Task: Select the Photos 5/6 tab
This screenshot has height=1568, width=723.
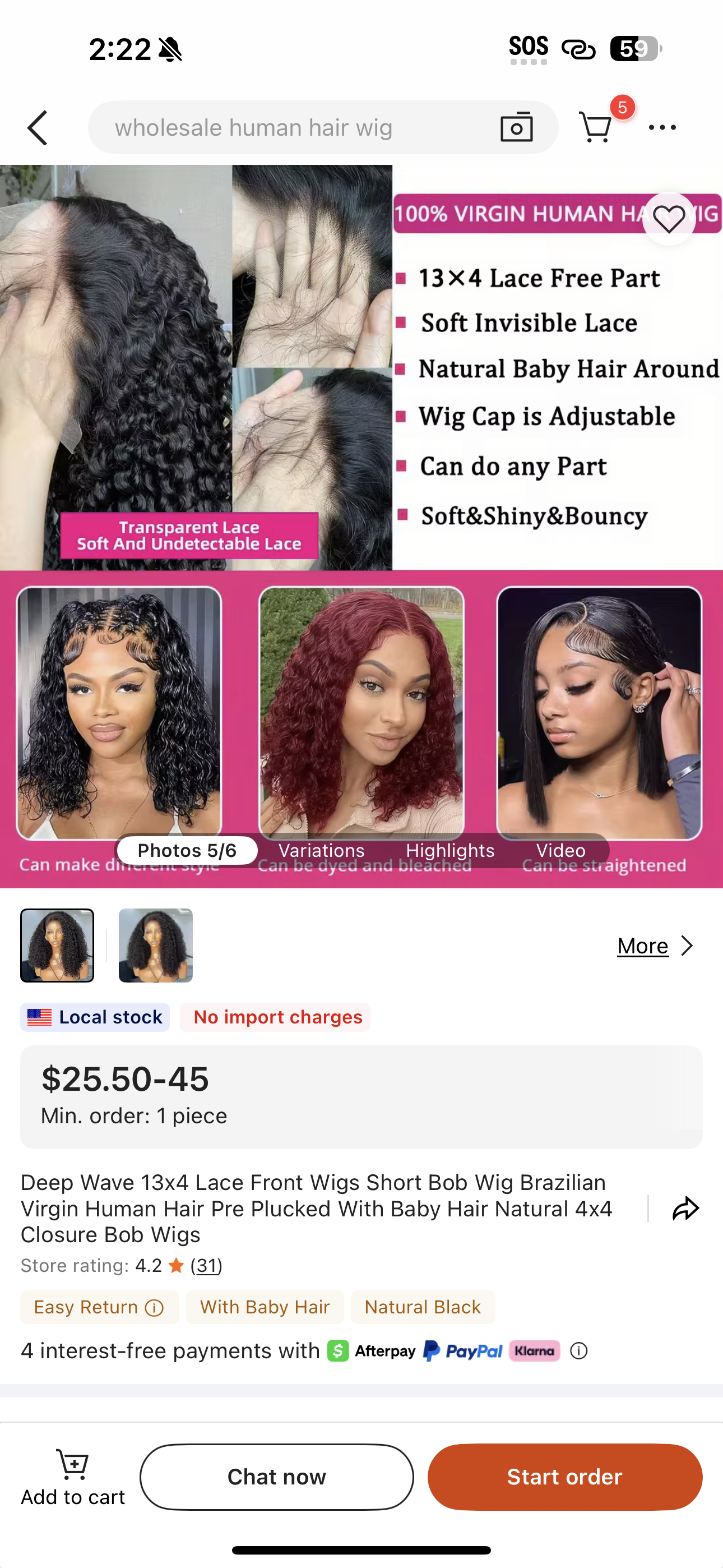Action: pyautogui.click(x=187, y=850)
